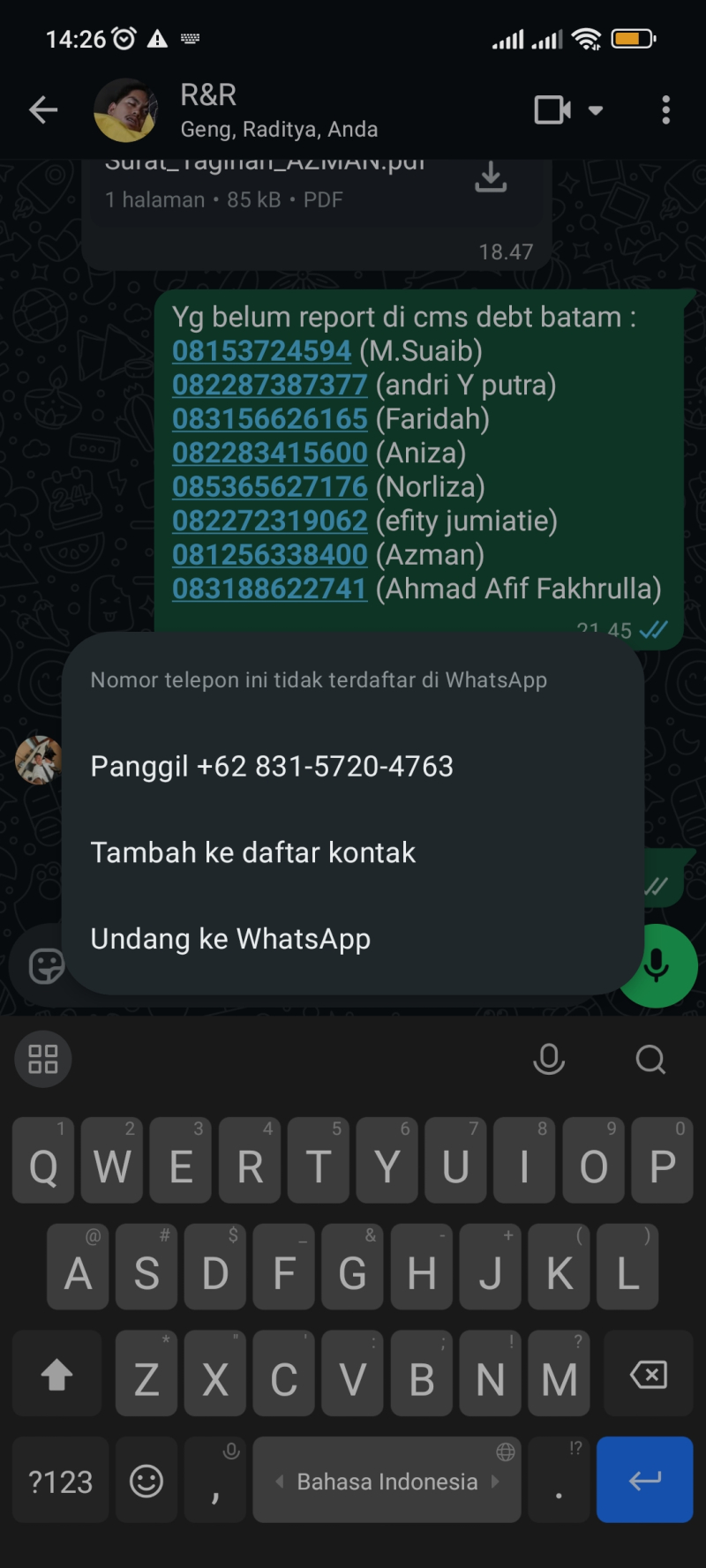706x1568 pixels.
Task: Tap the keyboard backspace key
Action: coord(649,1375)
